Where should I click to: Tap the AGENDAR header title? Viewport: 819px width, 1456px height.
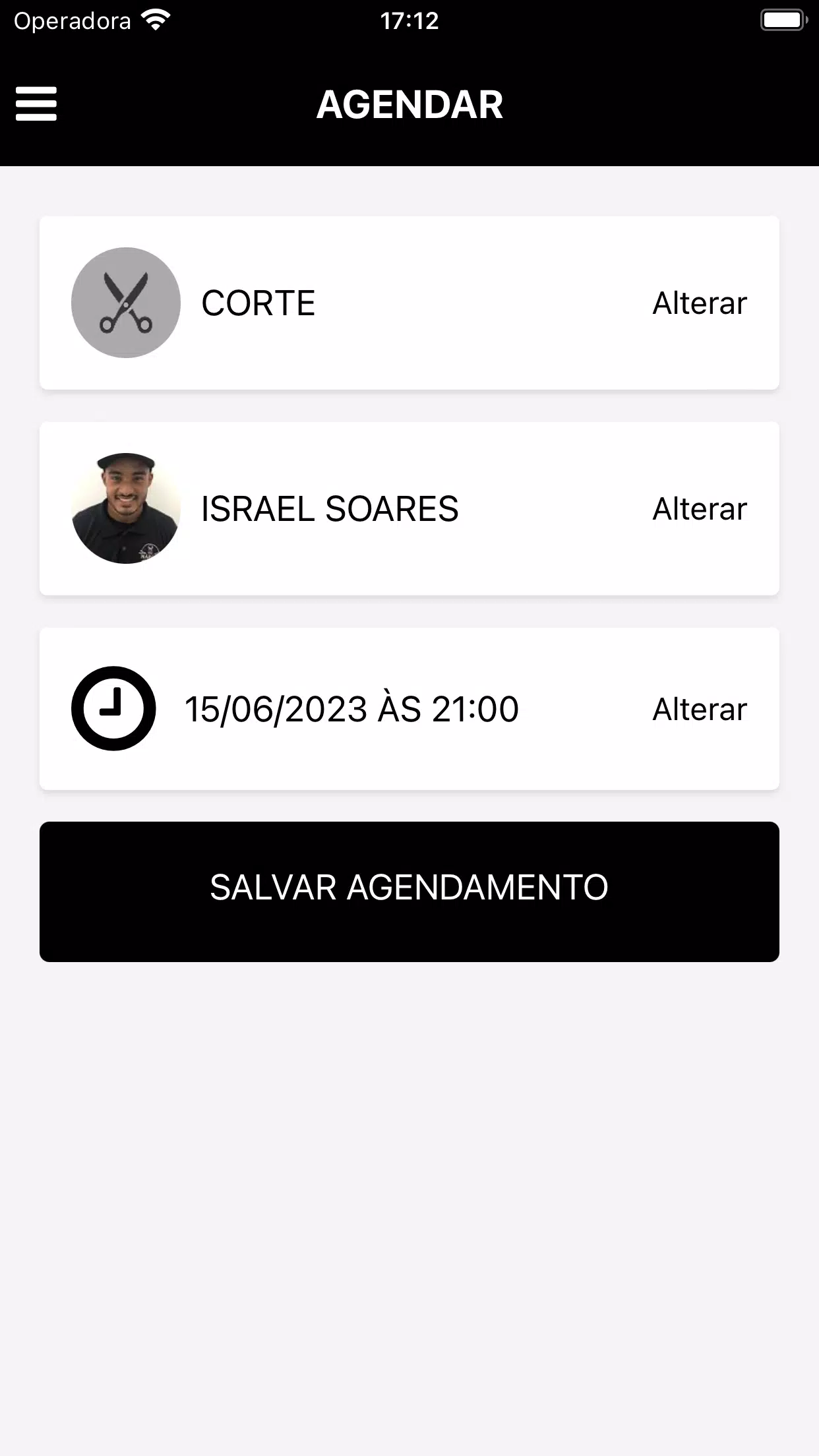pos(409,104)
